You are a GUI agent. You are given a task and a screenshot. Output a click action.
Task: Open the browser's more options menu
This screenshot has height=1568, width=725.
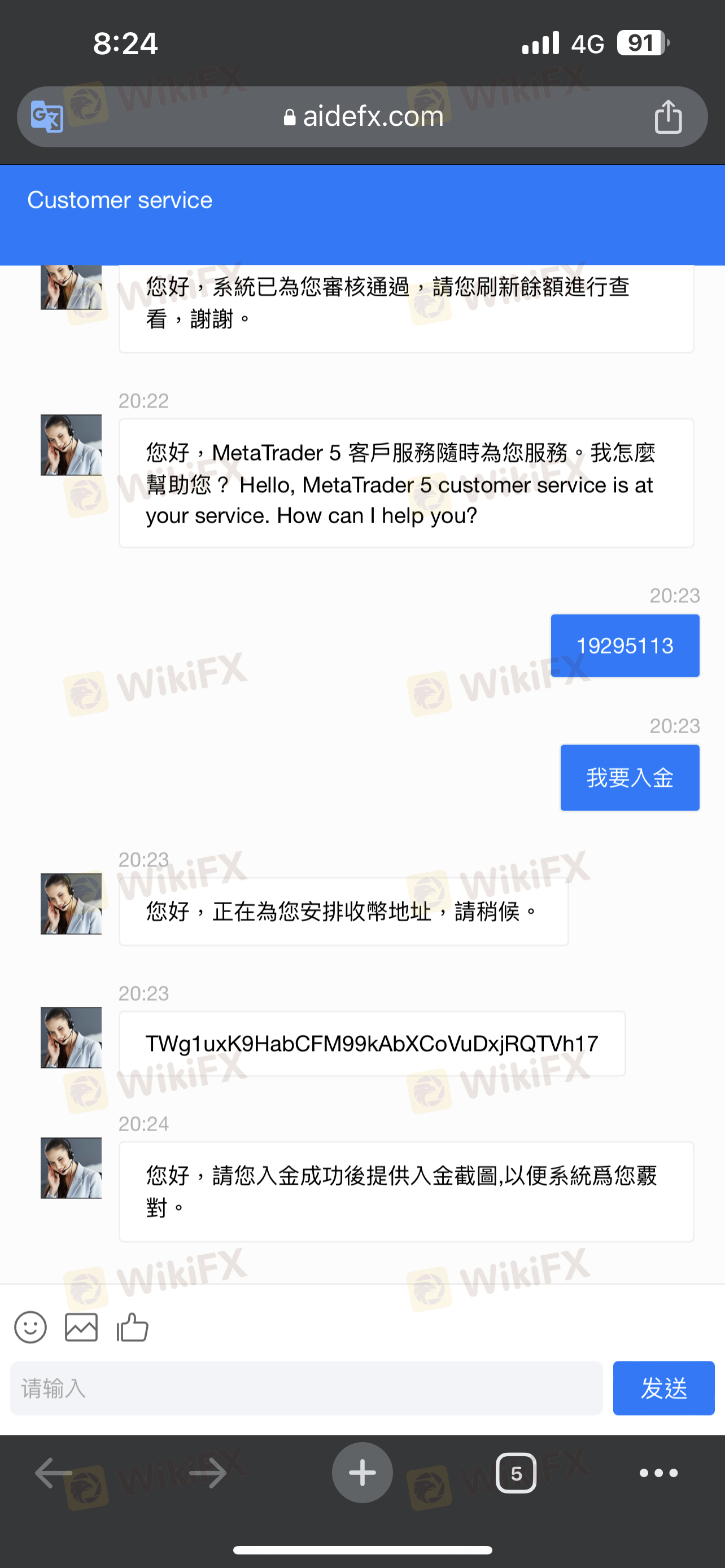[658, 1473]
